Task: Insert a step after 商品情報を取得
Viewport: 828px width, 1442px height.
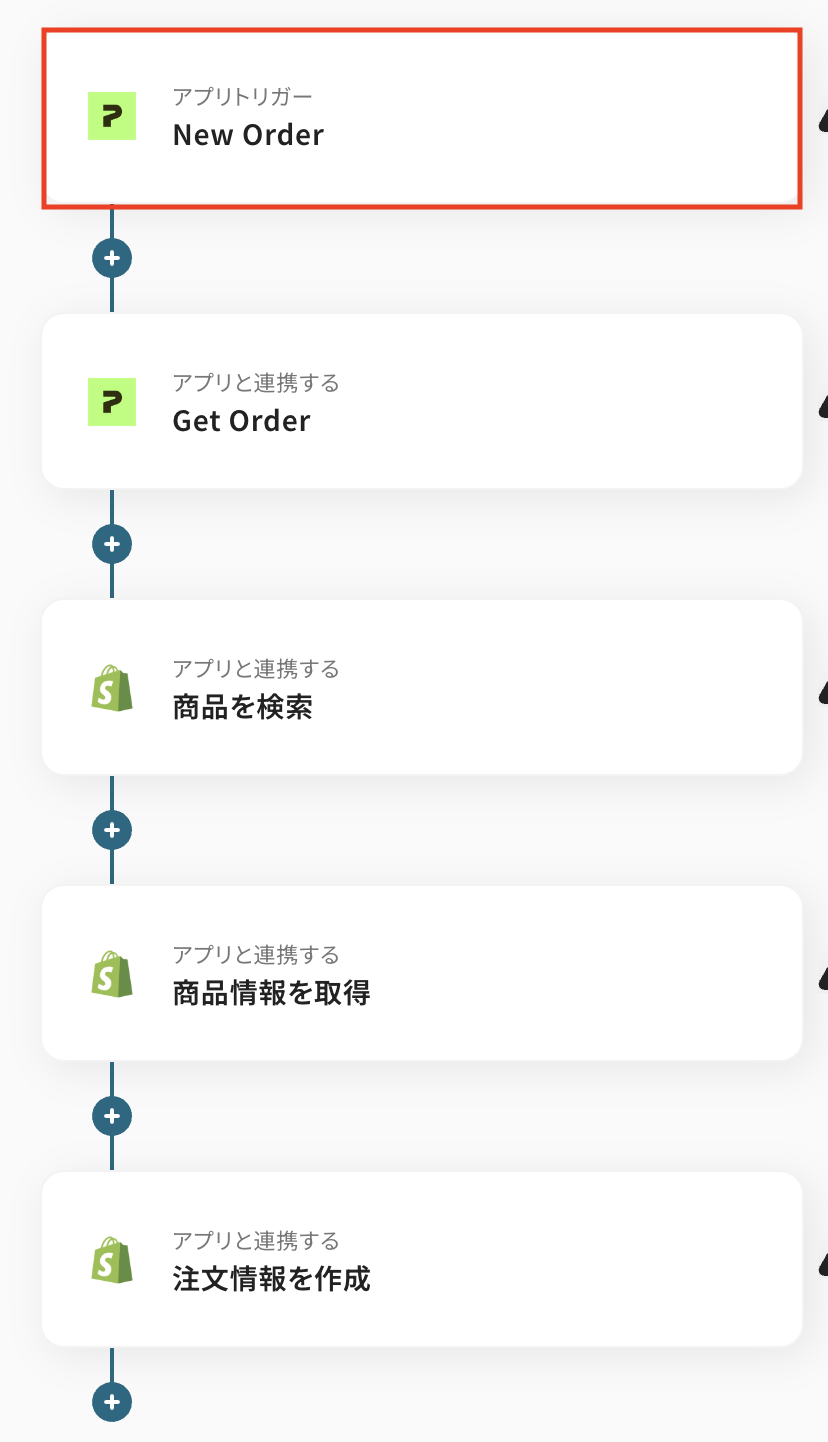Action: point(112,1116)
